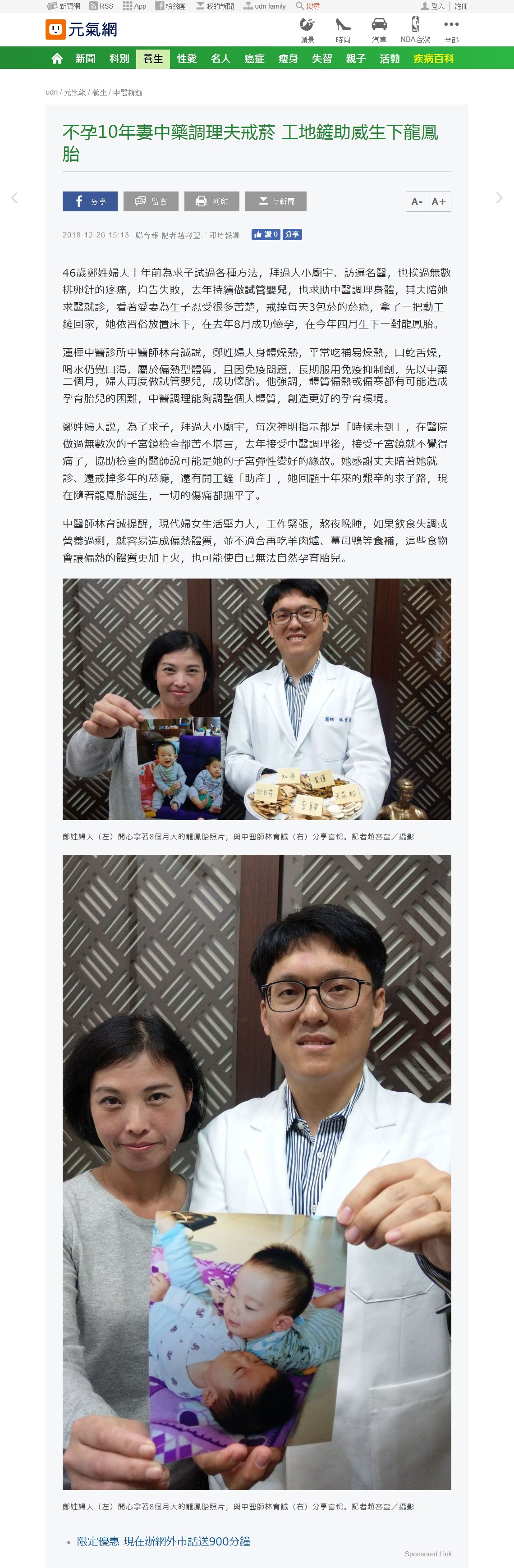This screenshot has height=1568, width=514.
Task: Share article on Facebook
Action: (90, 201)
